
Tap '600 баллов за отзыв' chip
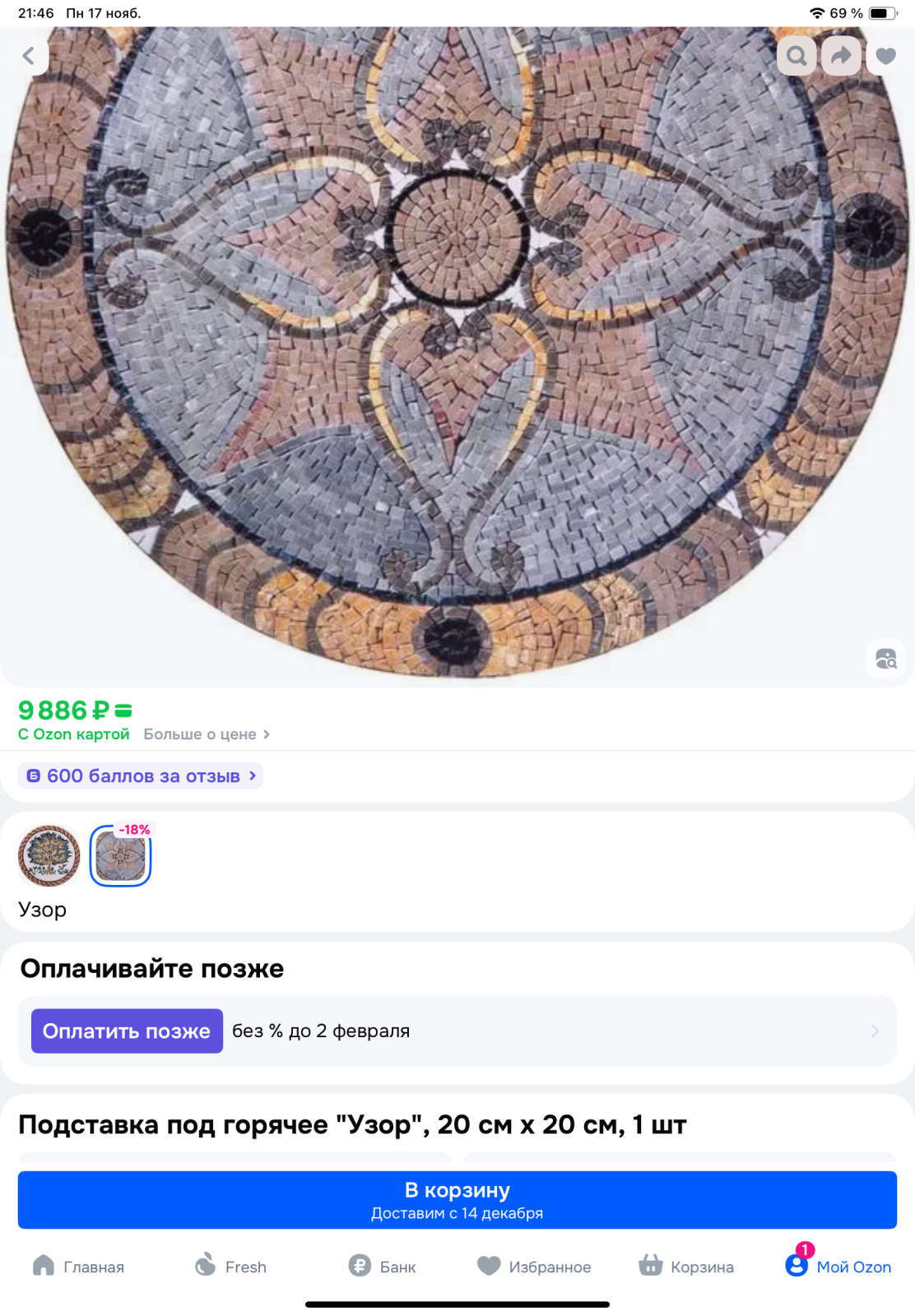pos(142,776)
